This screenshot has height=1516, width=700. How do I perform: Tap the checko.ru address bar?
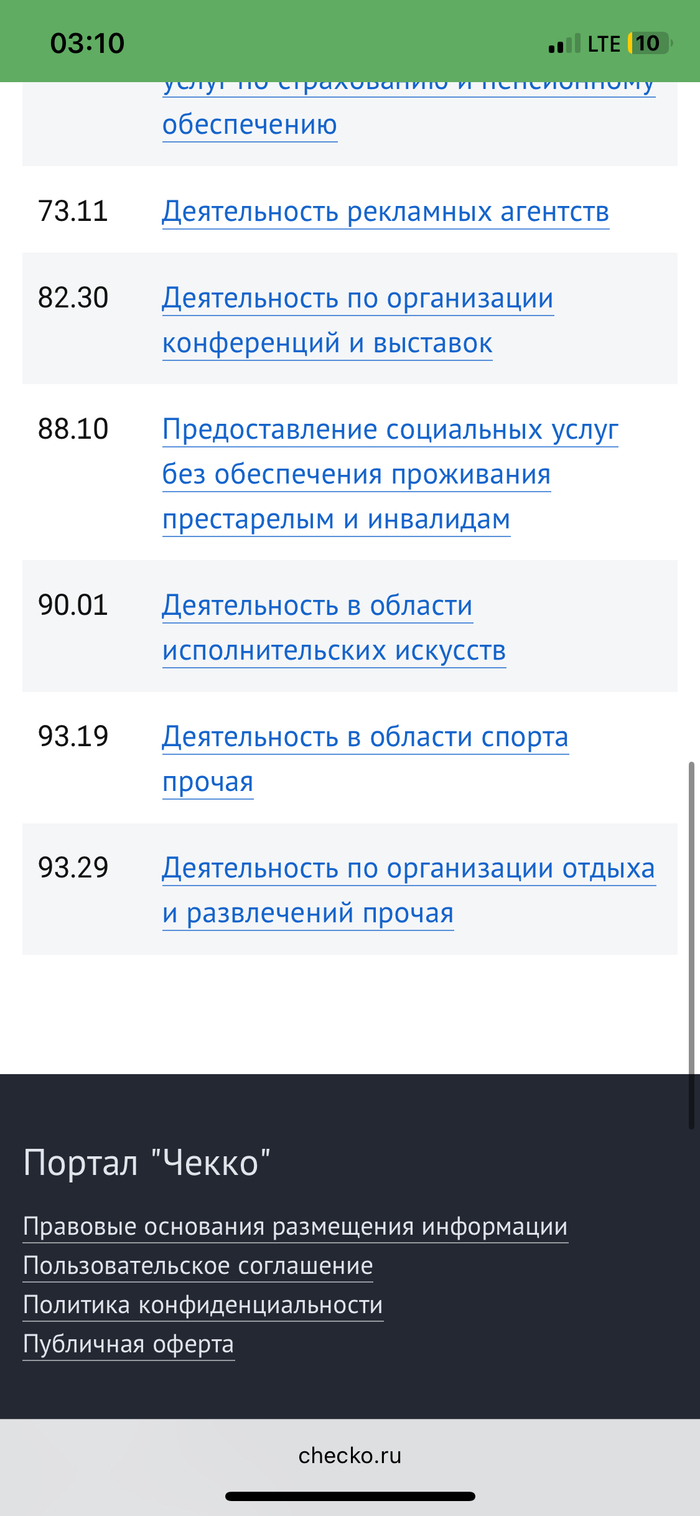tap(350, 1455)
